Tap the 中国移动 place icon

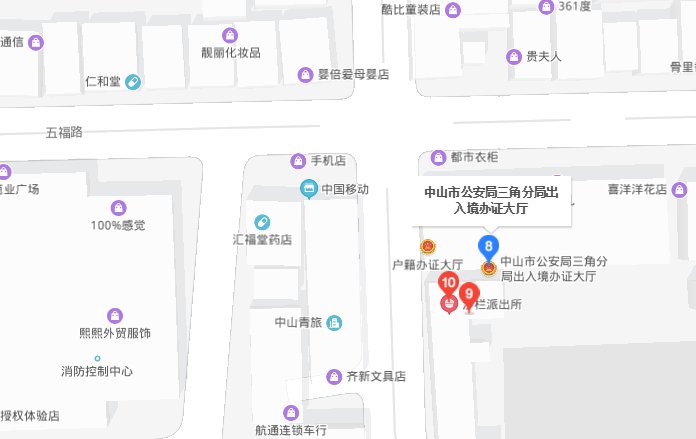310,189
